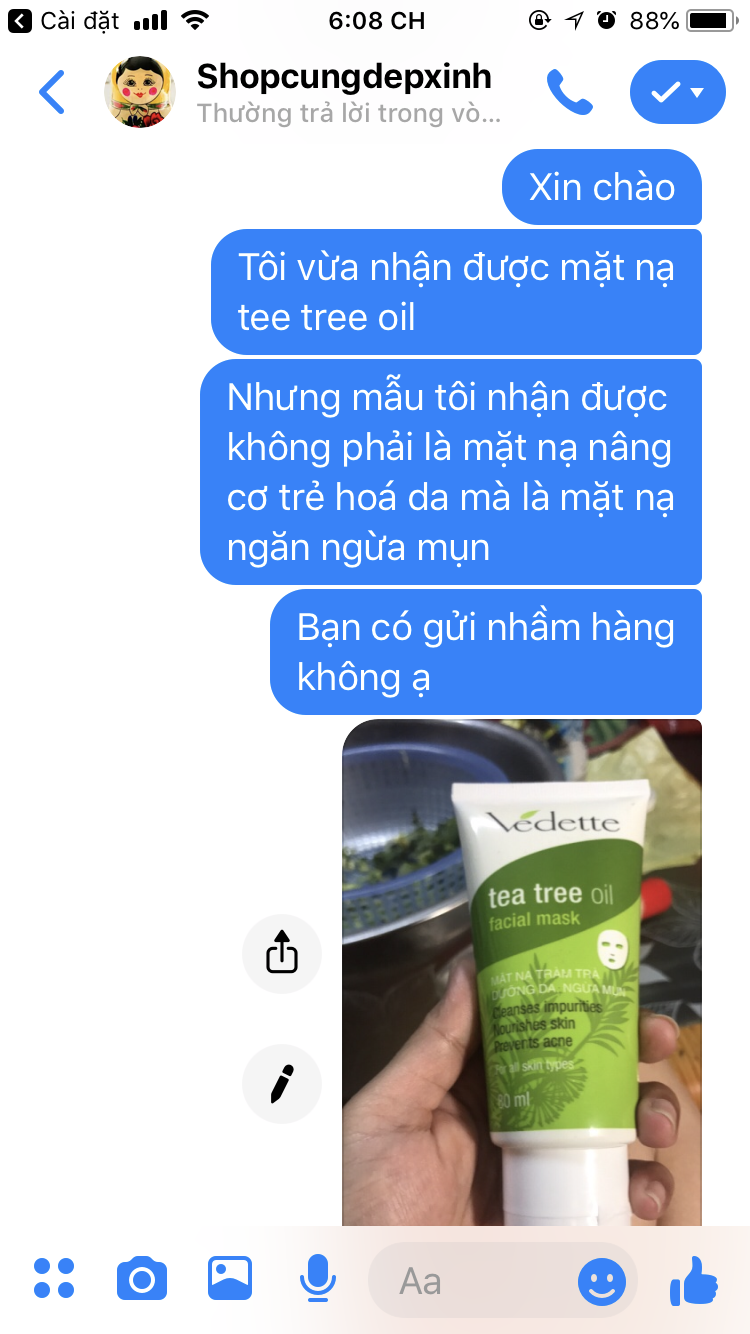
Task: Edit the sent photo with the pencil
Action: (282, 1084)
